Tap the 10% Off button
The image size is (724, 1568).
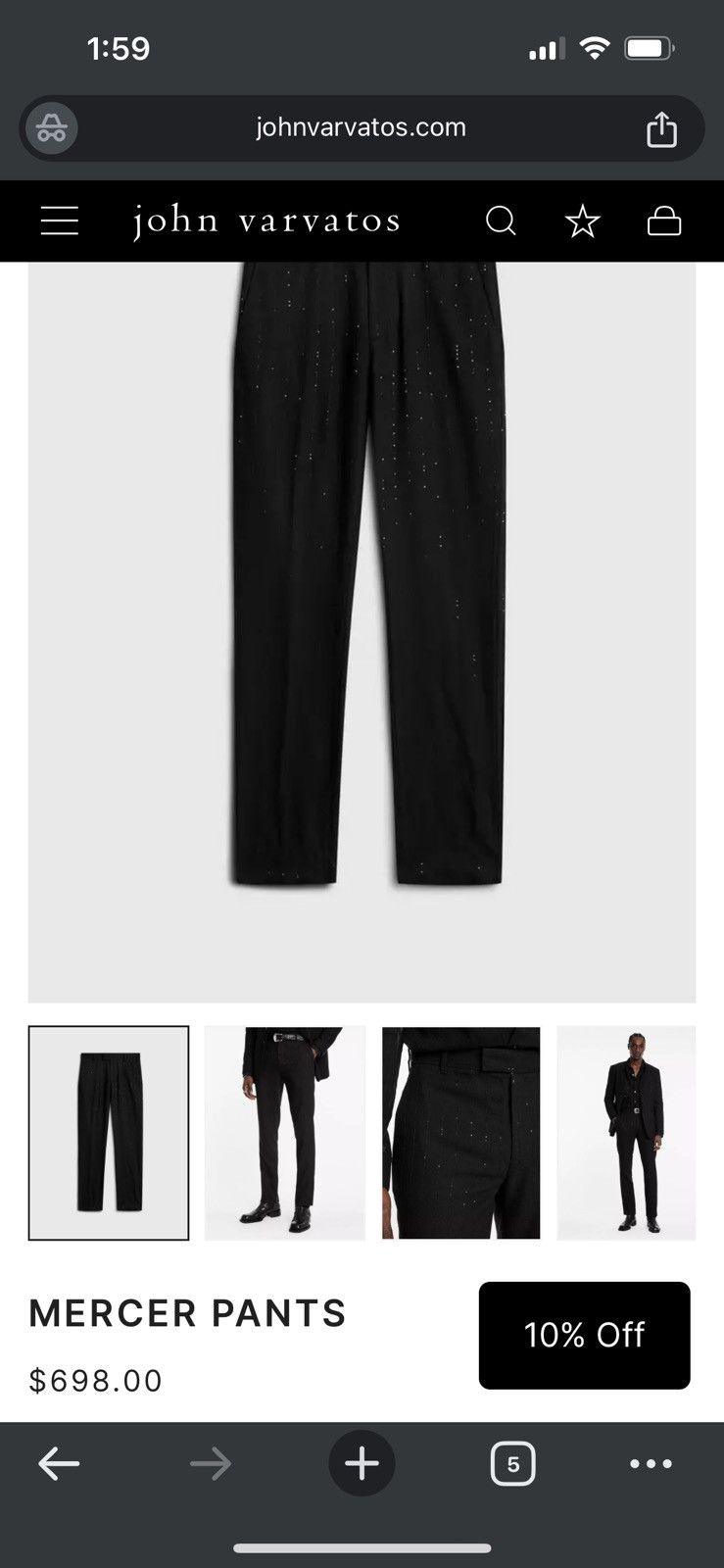tap(584, 1335)
